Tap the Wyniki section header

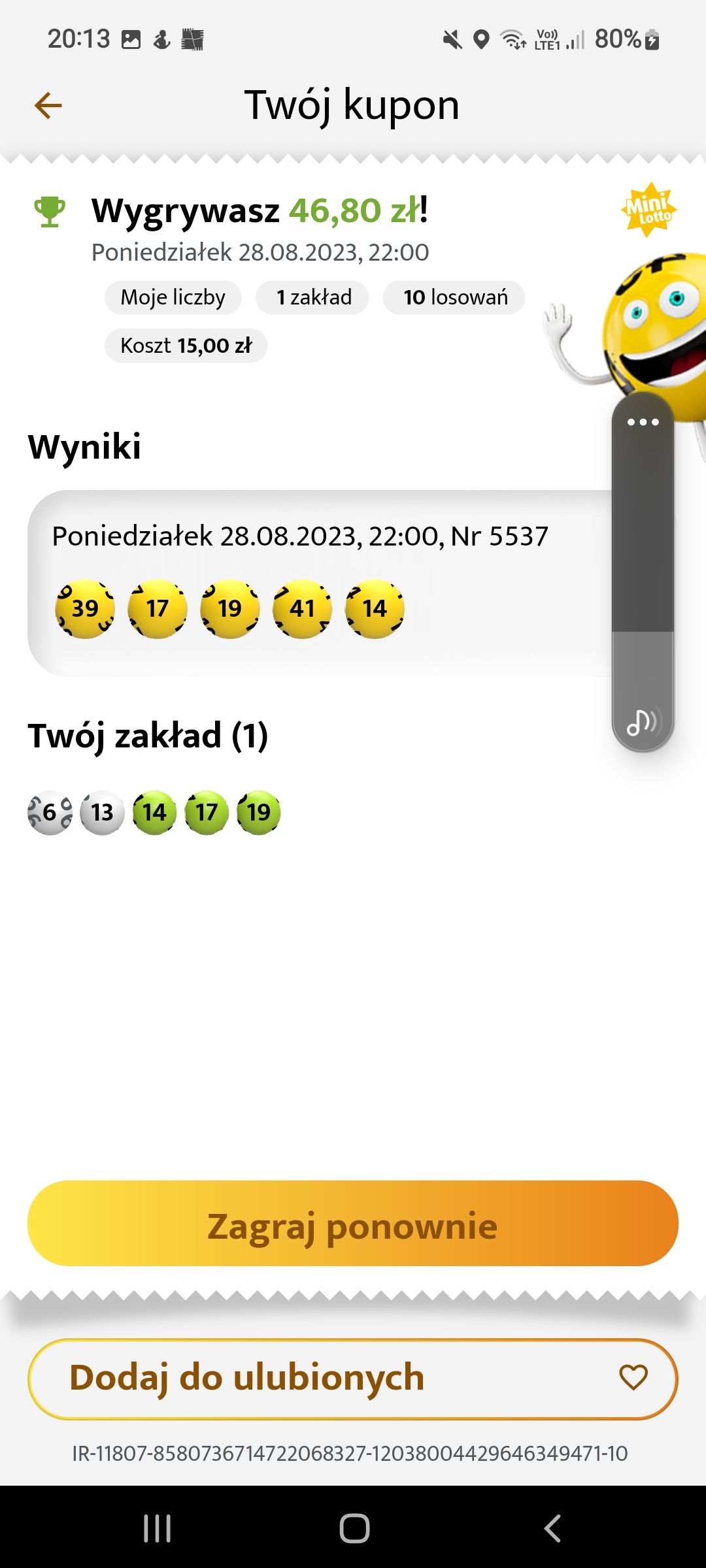point(85,448)
